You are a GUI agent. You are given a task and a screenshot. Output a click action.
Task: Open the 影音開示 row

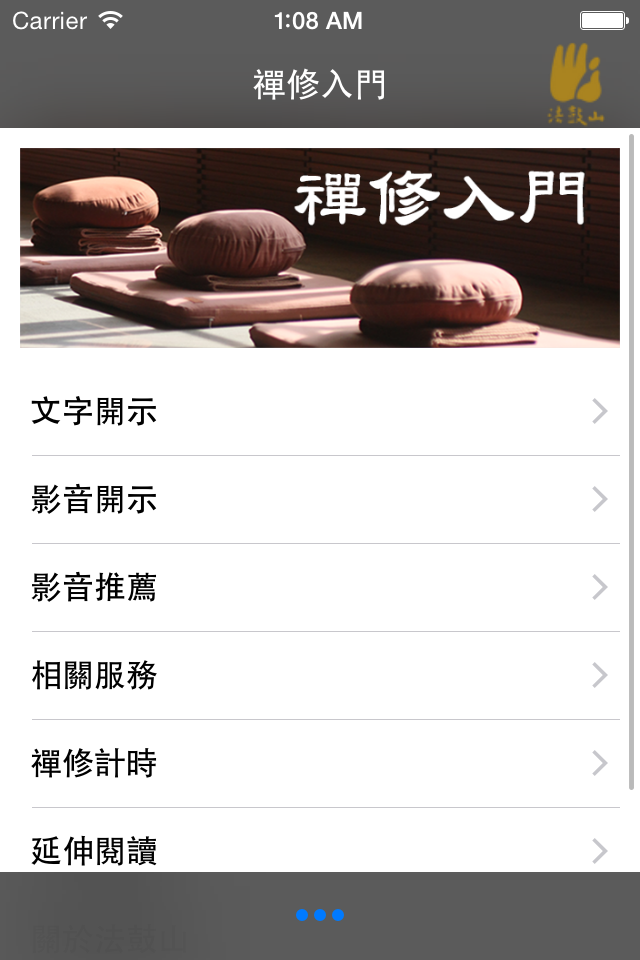pos(320,500)
